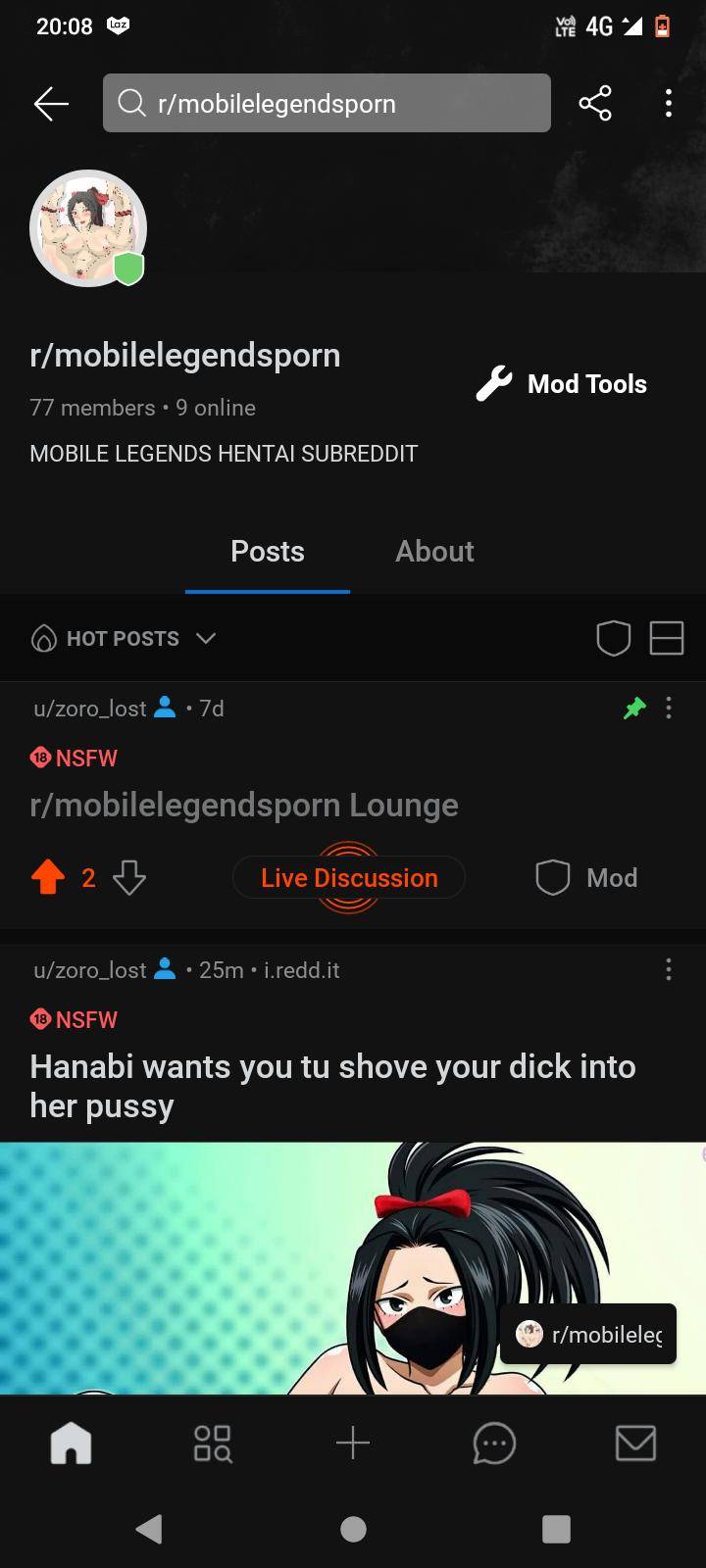Open the communities icon in bottom bar
This screenshot has height=1568, width=706.
212,1443
